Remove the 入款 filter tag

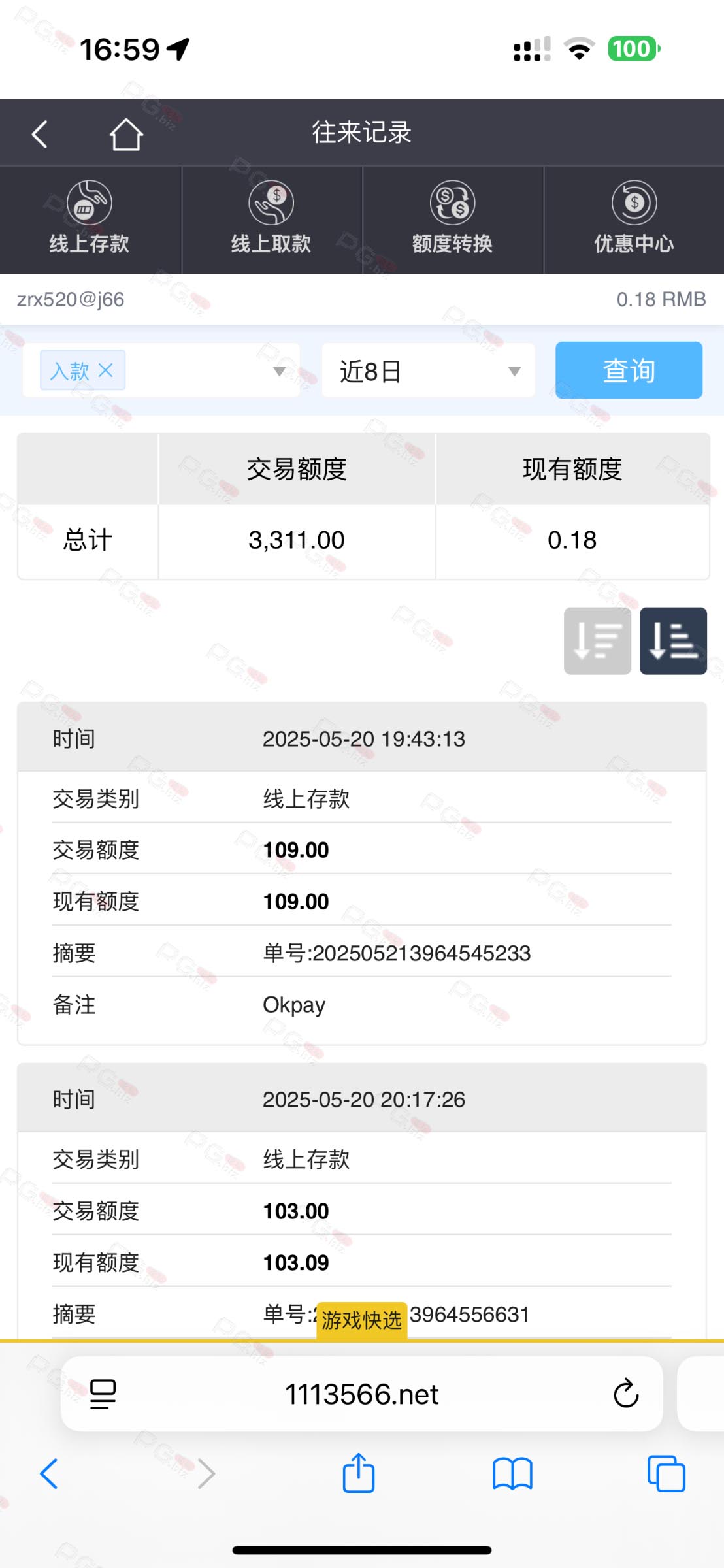[106, 370]
